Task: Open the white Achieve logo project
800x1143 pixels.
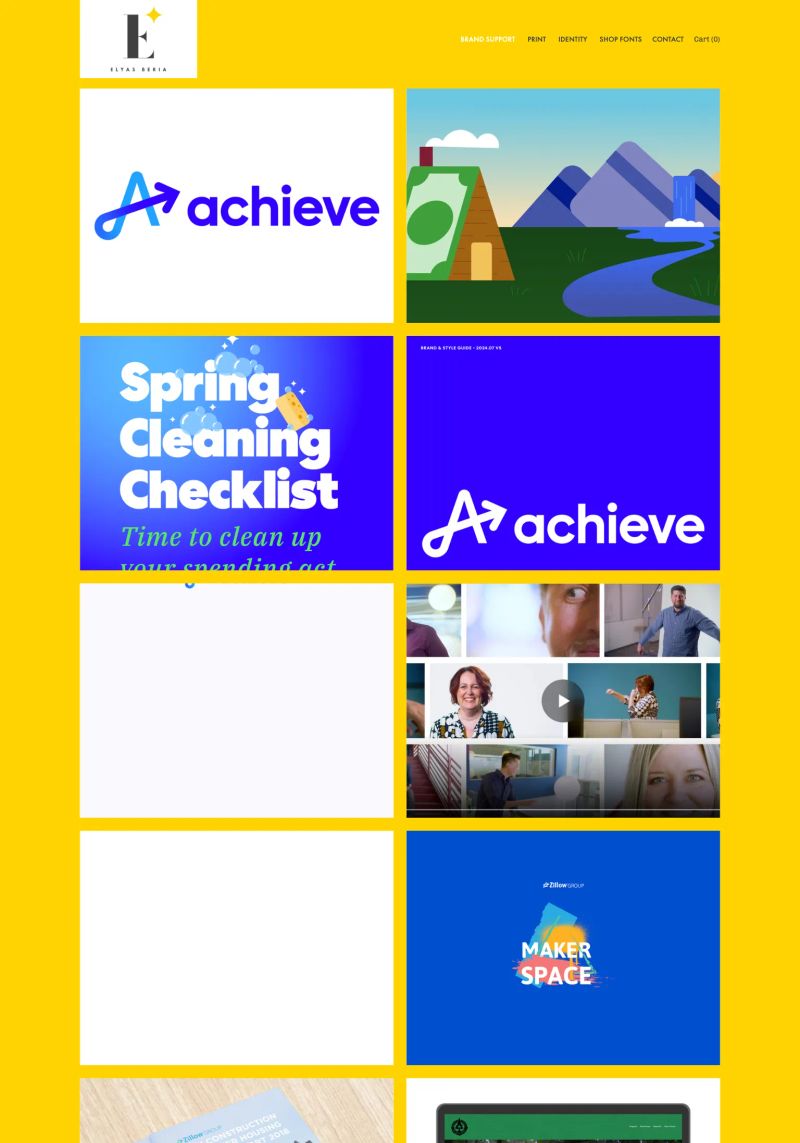Action: (x=237, y=206)
